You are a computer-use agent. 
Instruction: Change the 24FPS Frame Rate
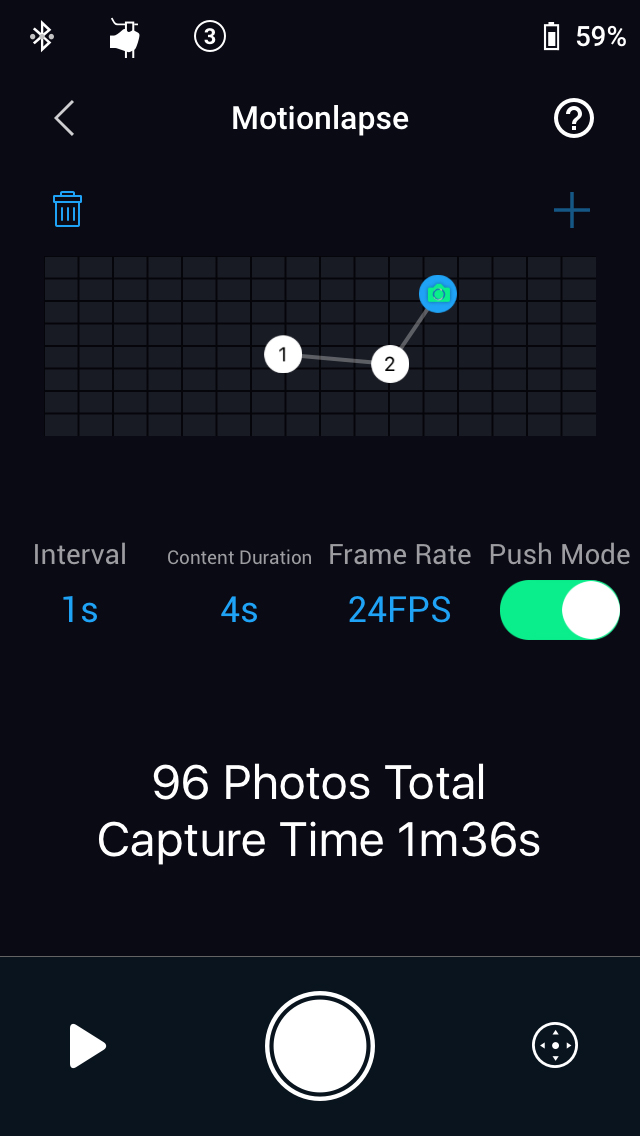pos(399,610)
